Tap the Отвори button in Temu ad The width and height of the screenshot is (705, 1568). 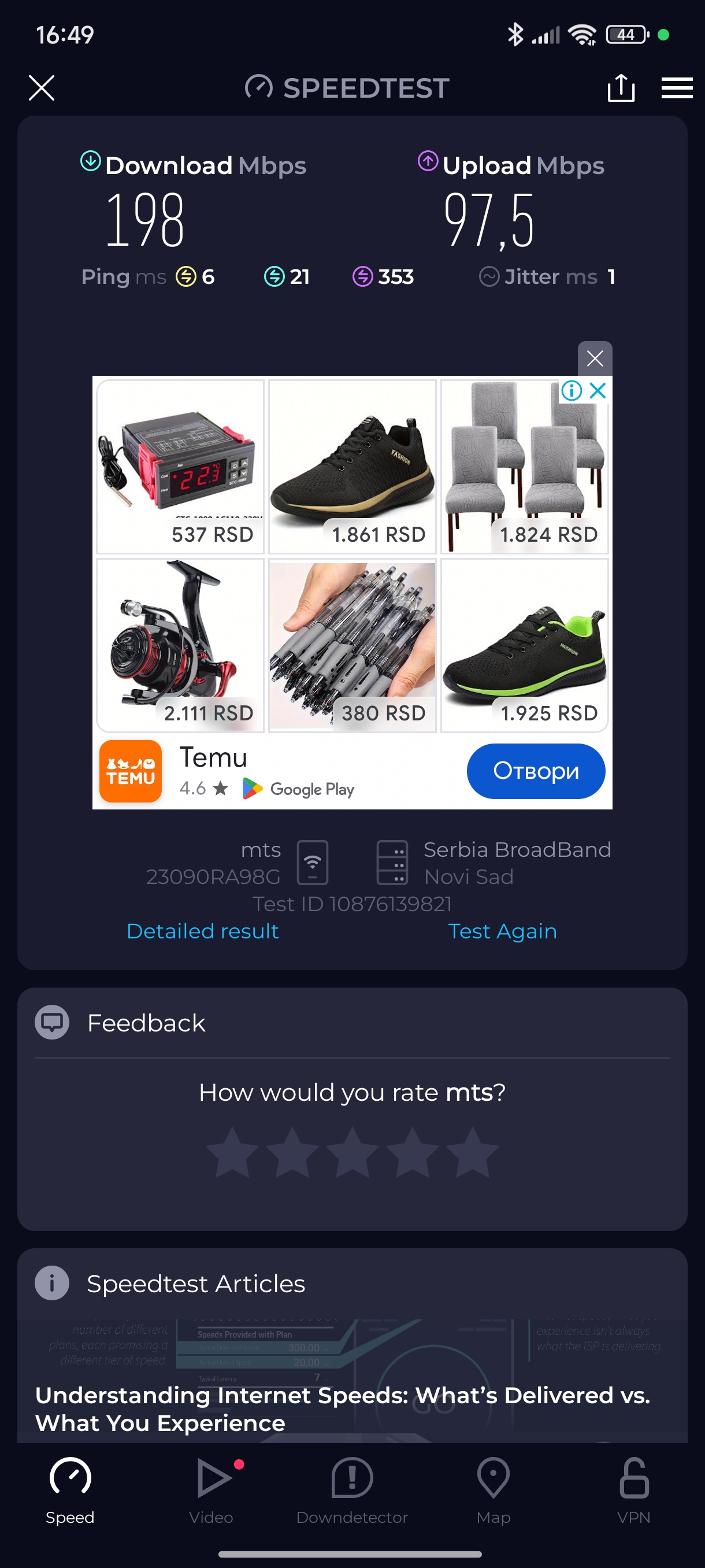point(535,771)
